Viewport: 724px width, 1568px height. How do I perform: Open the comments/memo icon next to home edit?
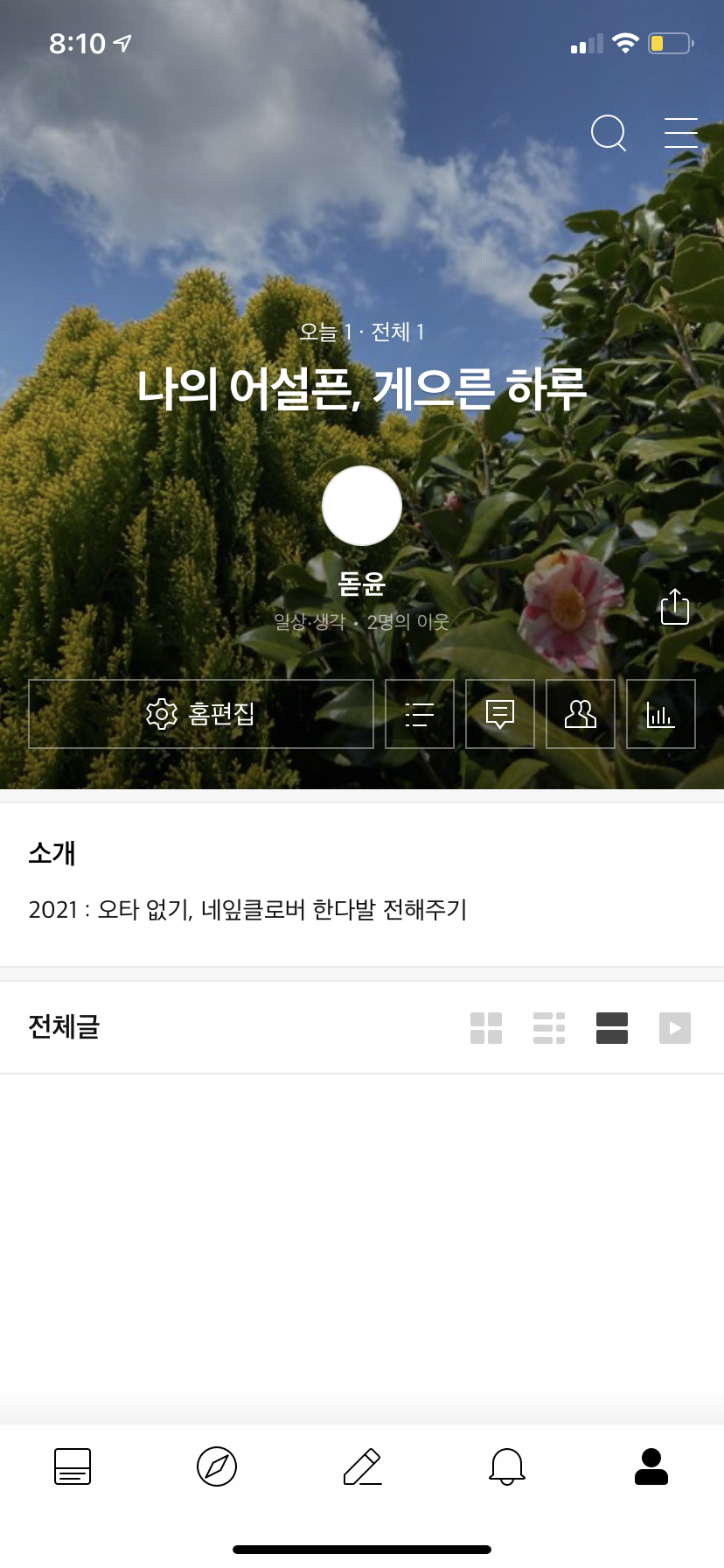pos(500,714)
